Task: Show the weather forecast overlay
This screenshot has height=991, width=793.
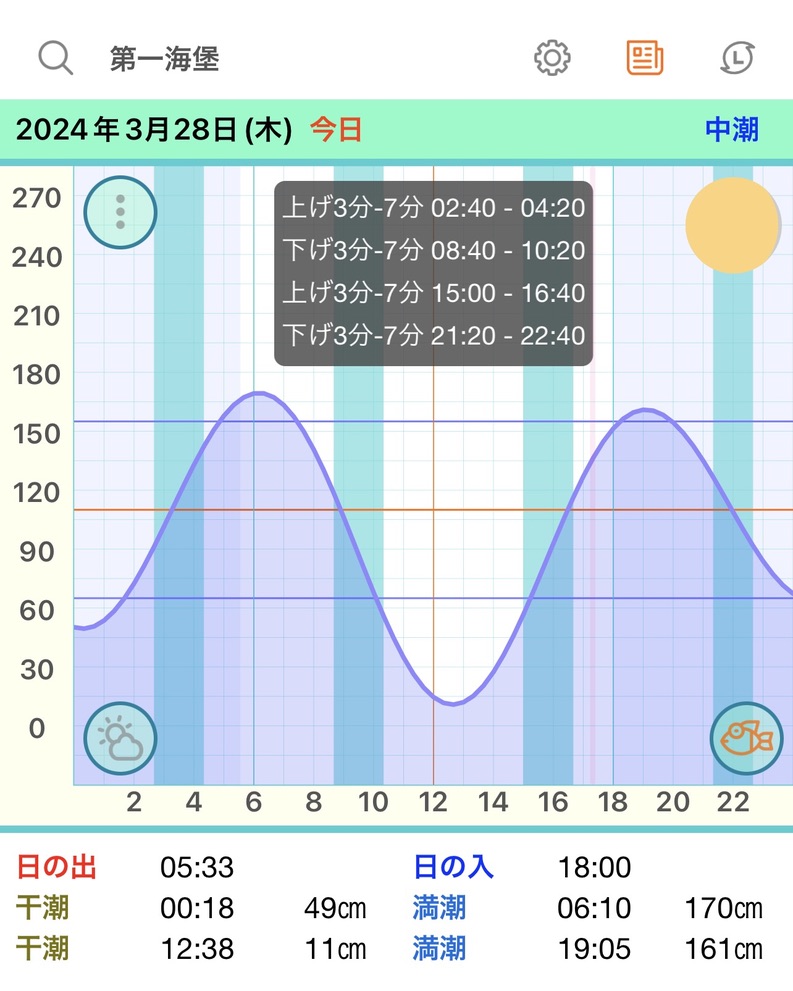Action: [x=120, y=739]
